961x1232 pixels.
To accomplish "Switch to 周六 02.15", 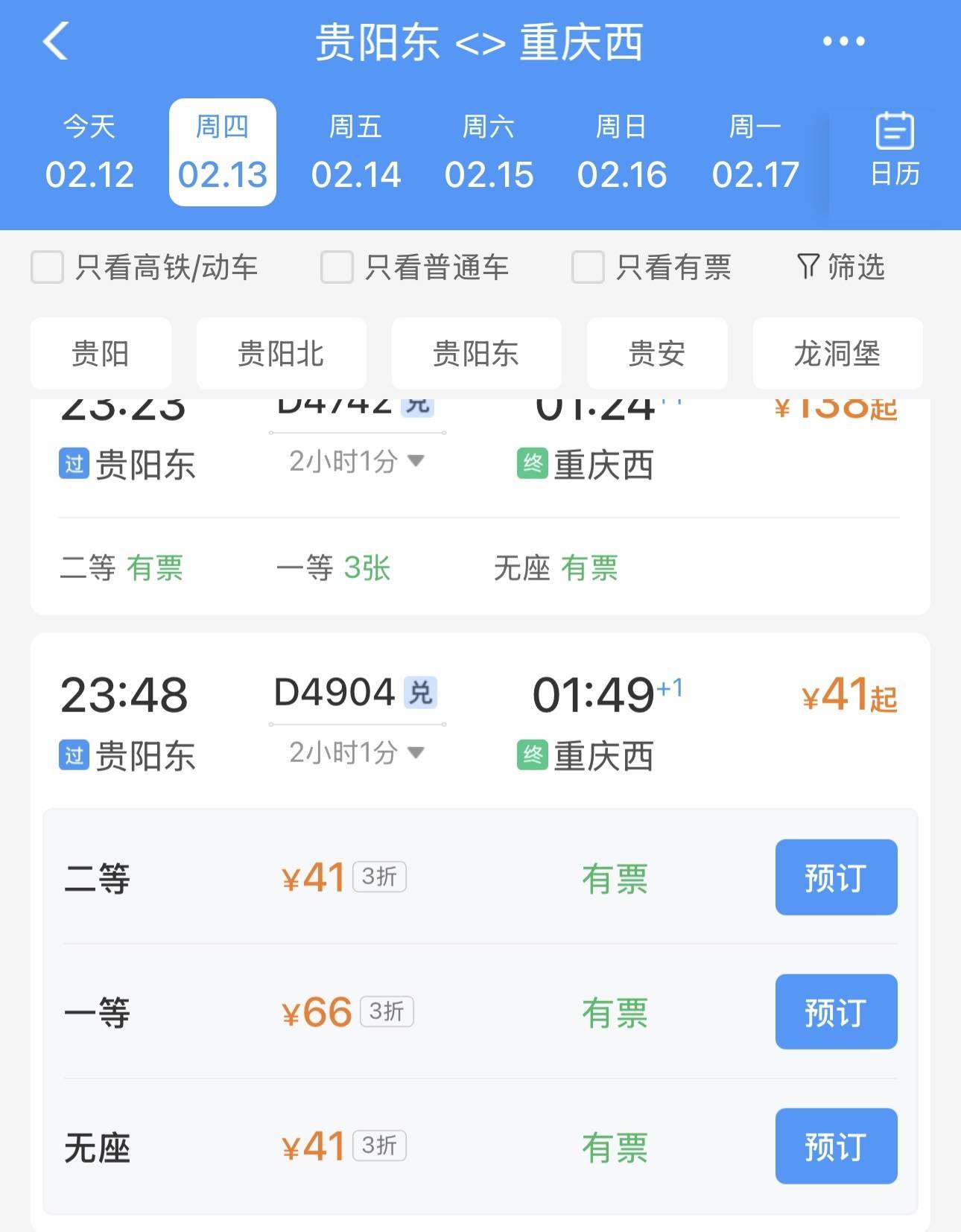I will tap(489, 153).
